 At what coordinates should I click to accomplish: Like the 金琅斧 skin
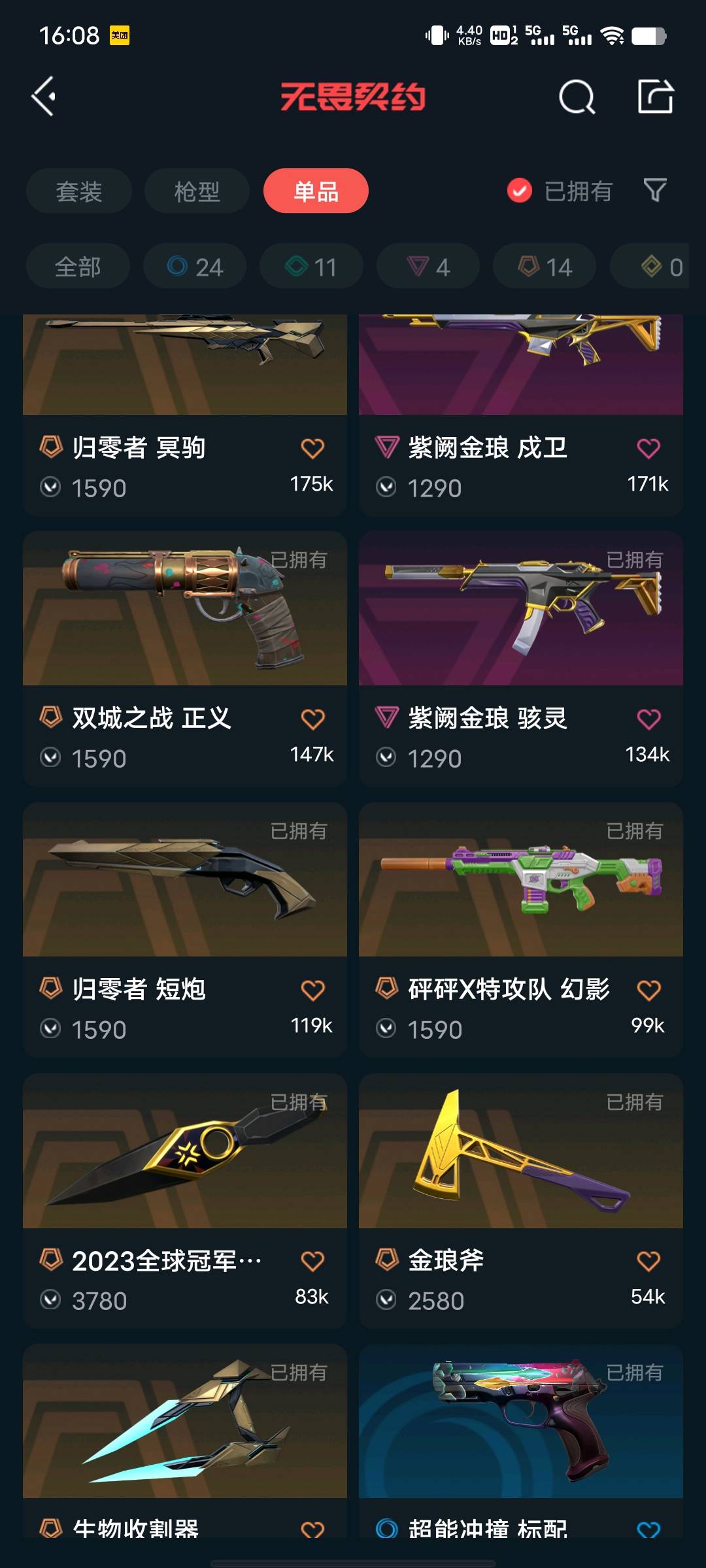click(x=648, y=1261)
